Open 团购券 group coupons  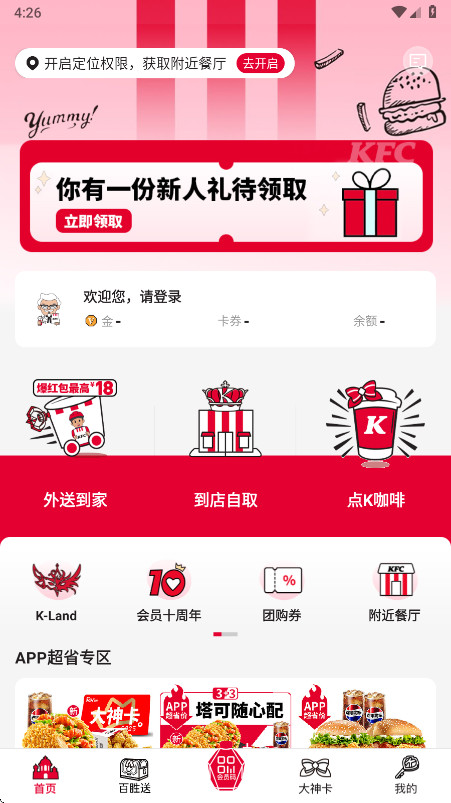(x=282, y=593)
